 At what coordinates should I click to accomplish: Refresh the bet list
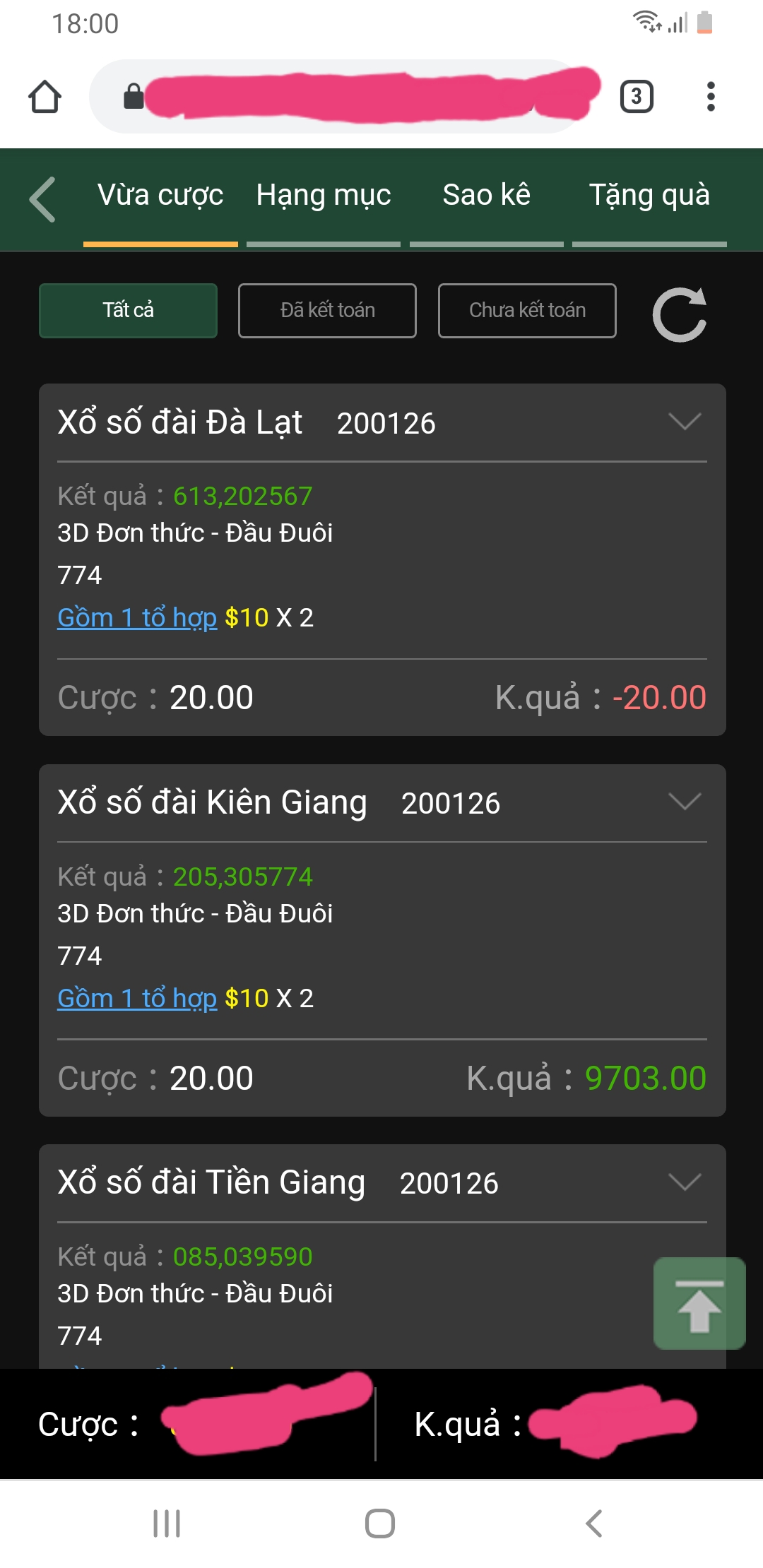coord(679,315)
